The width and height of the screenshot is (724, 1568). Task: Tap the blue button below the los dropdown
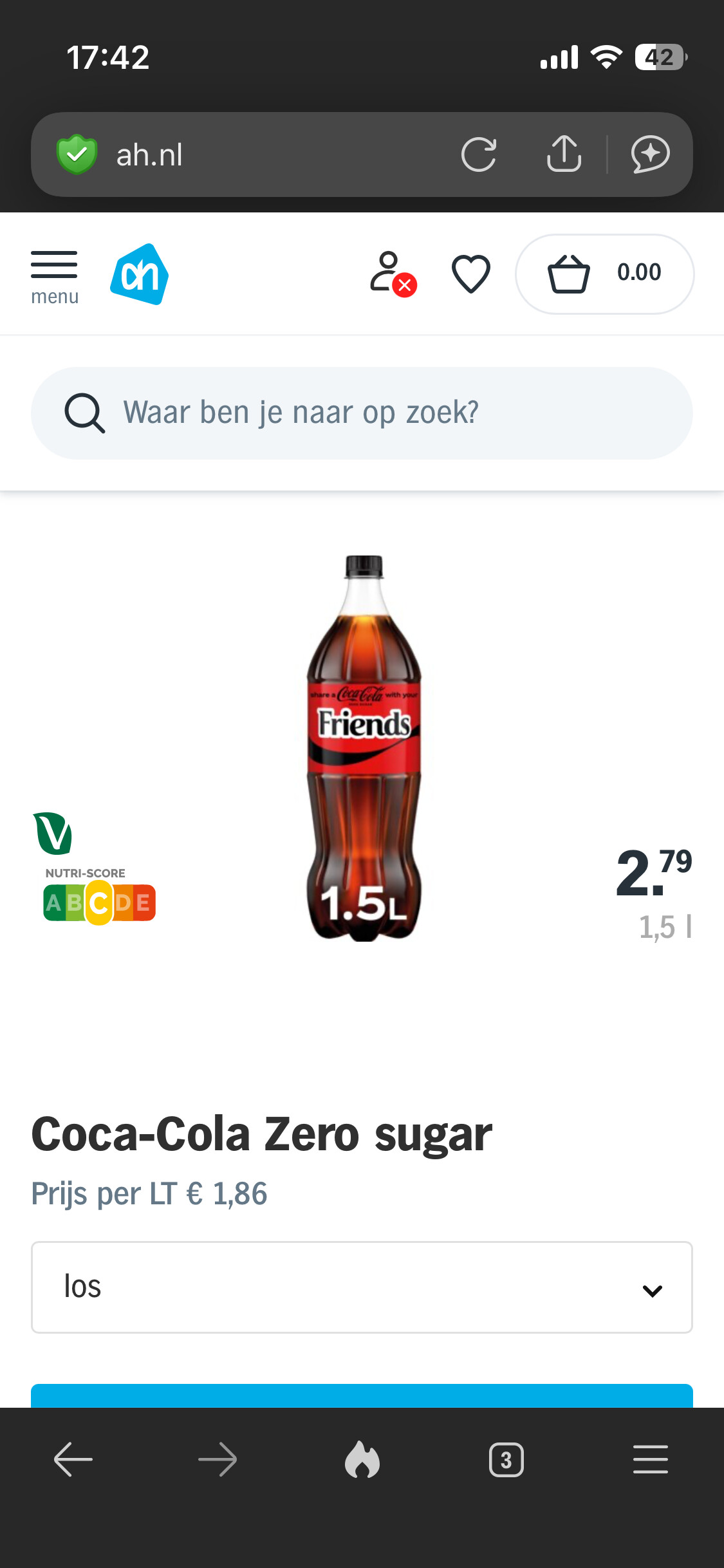pyautogui.click(x=362, y=1395)
